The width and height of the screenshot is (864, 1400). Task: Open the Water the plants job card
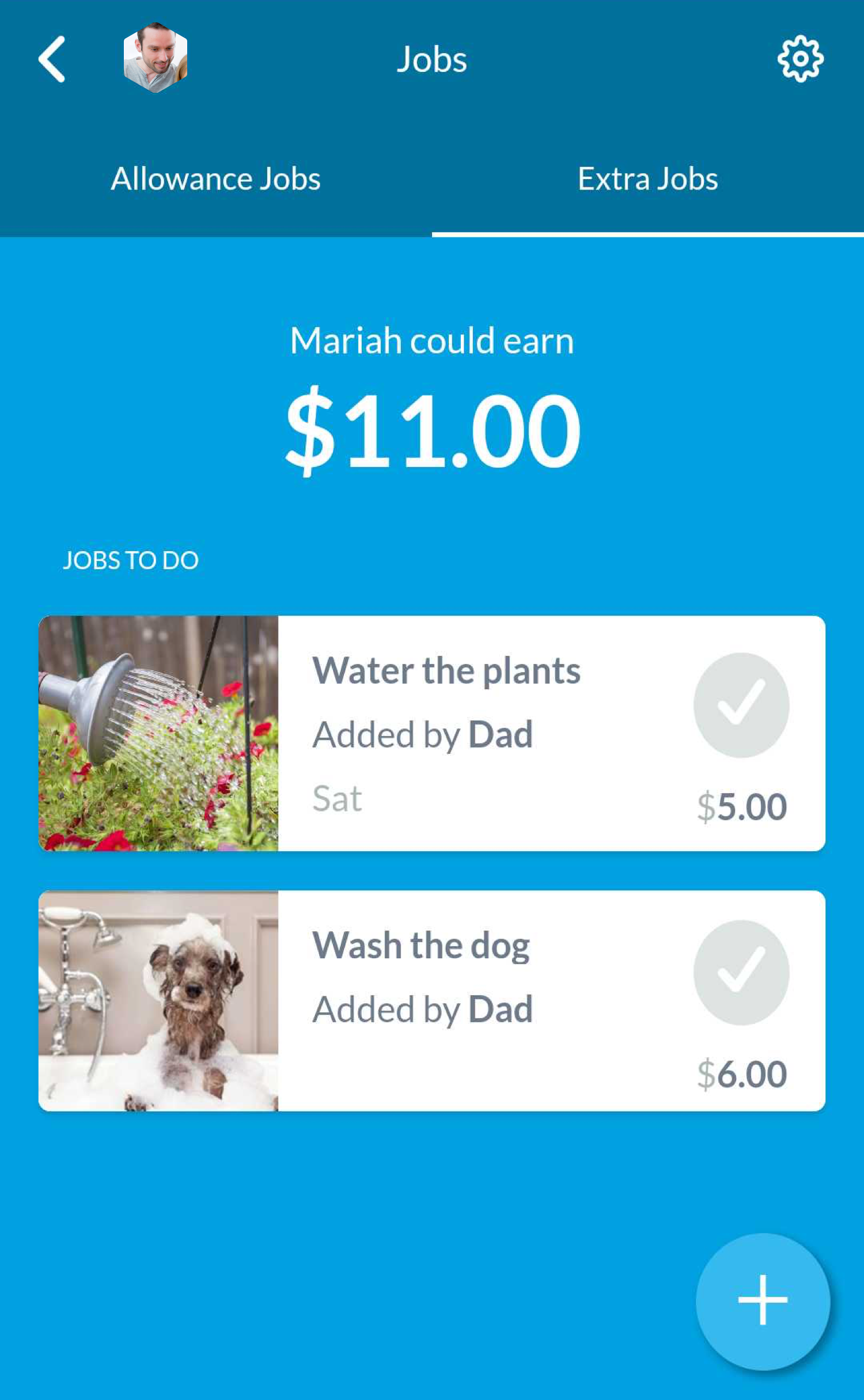click(461, 733)
